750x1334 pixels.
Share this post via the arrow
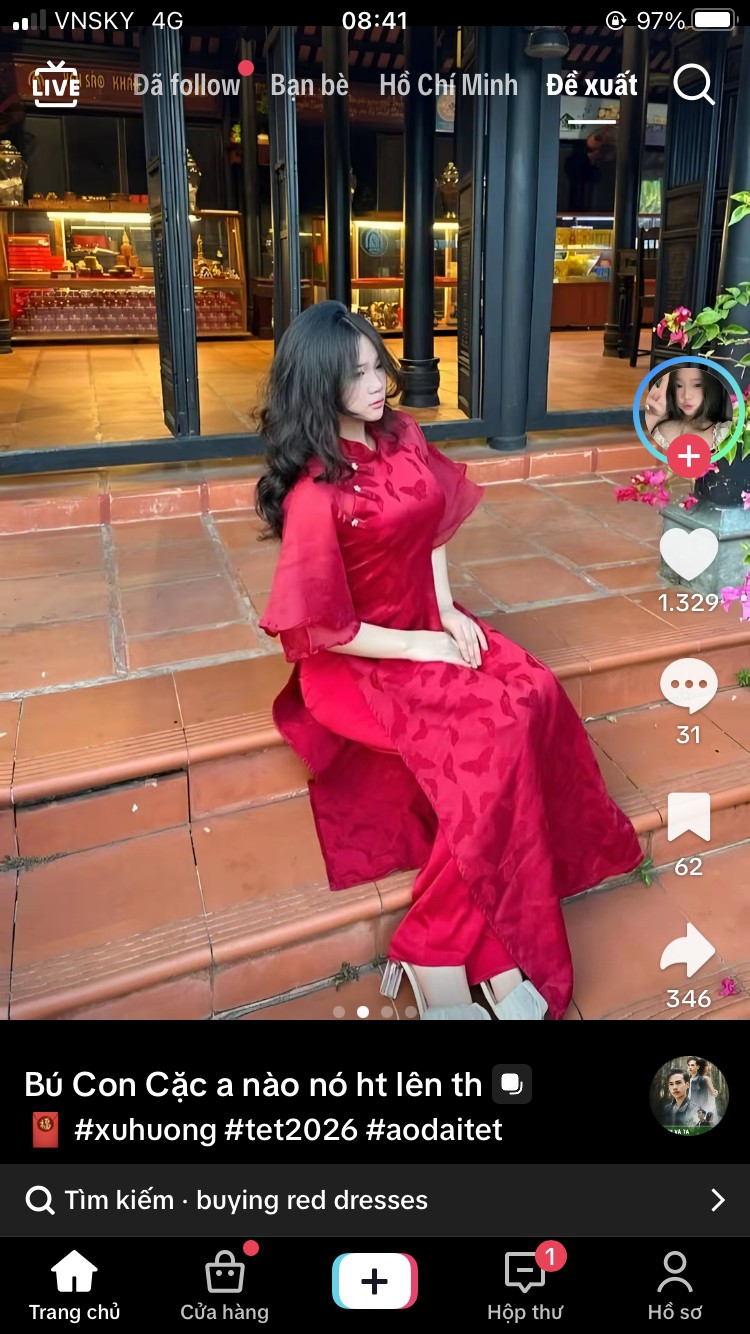(689, 951)
